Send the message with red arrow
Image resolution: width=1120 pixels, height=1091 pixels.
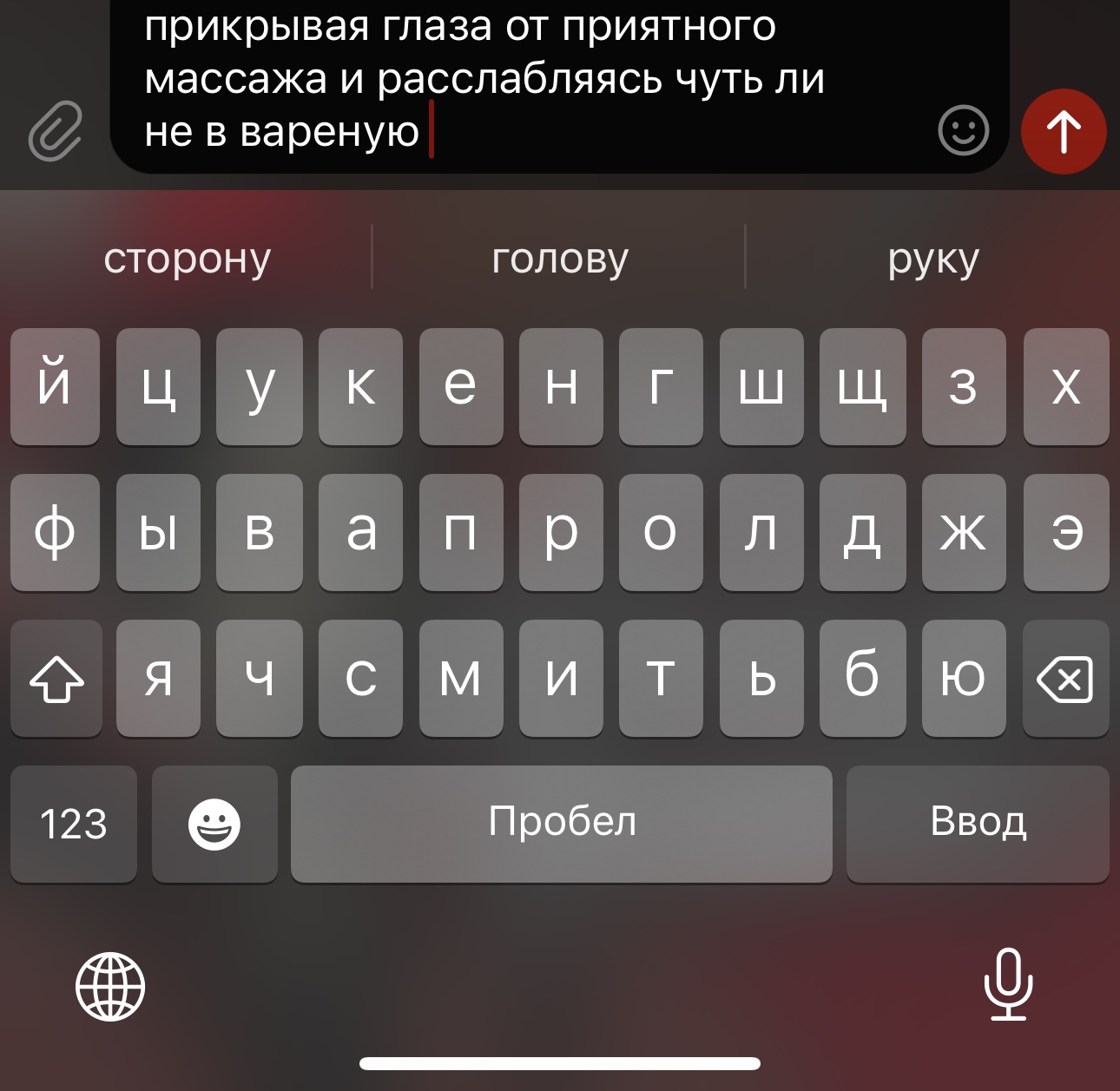pyautogui.click(x=1064, y=132)
